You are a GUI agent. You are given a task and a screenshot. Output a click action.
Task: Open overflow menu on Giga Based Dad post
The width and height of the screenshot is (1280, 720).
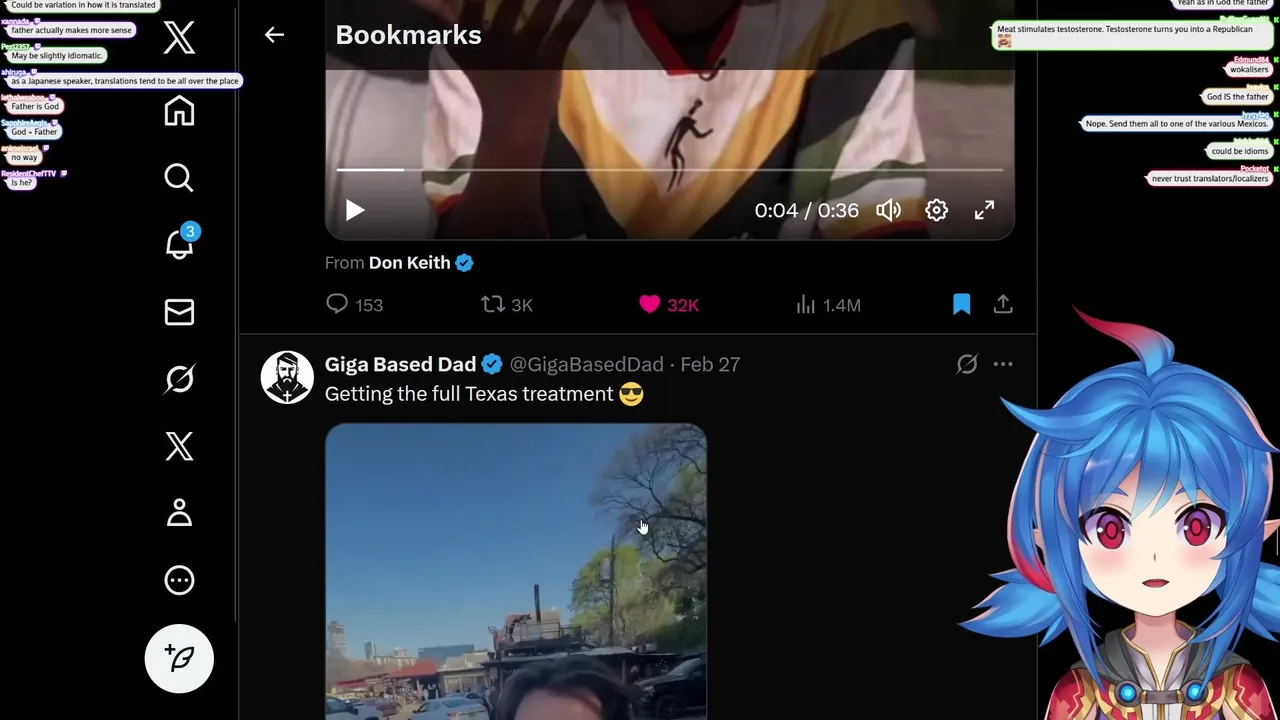pyautogui.click(x=1003, y=365)
